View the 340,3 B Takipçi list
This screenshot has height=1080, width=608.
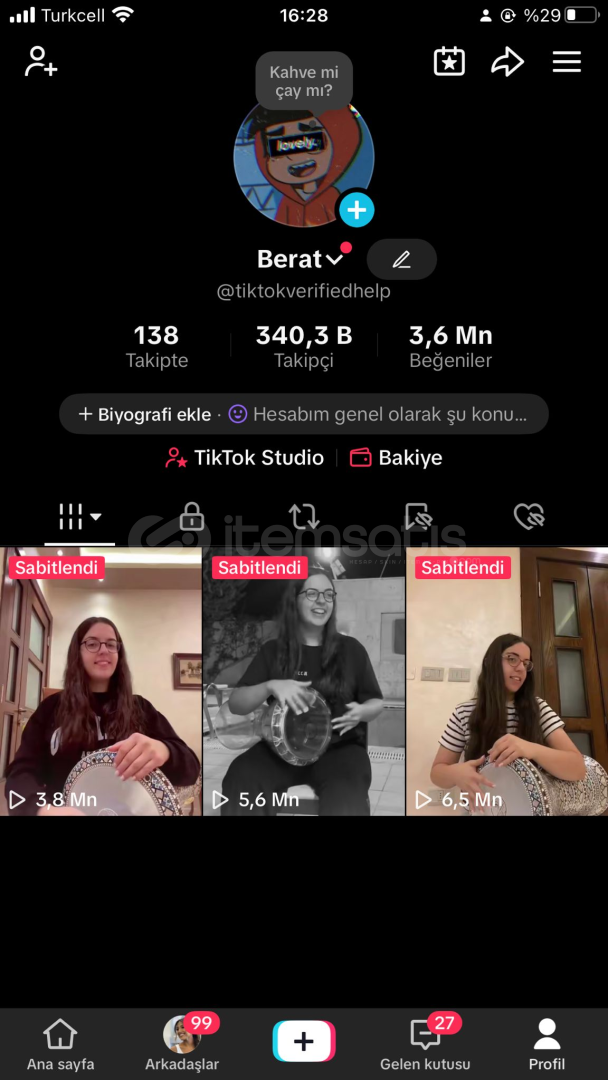304,346
